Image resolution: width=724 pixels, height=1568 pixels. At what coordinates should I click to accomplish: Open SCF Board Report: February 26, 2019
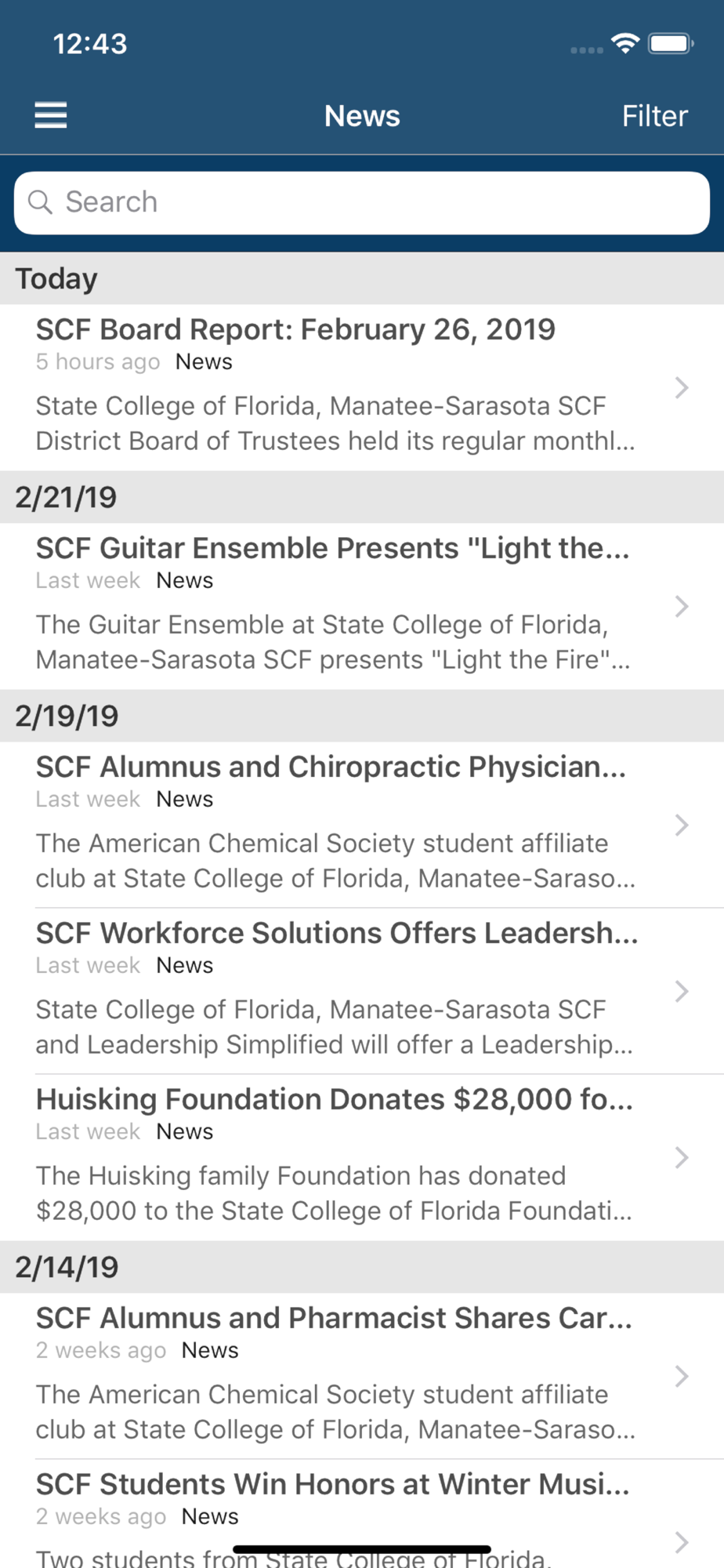362,387
